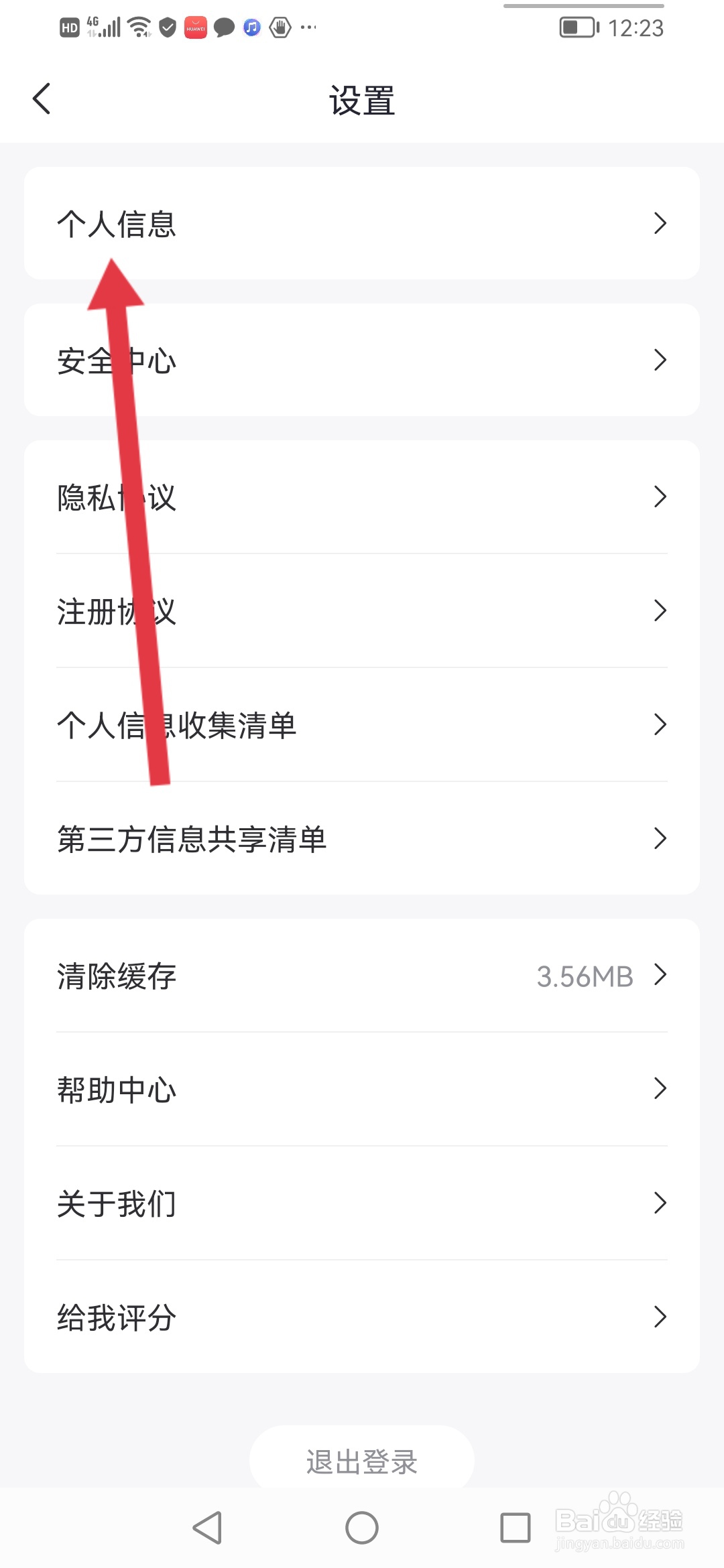Tap the messaging bubble icon in the status bar
The height and width of the screenshot is (1568, 724).
click(224, 27)
